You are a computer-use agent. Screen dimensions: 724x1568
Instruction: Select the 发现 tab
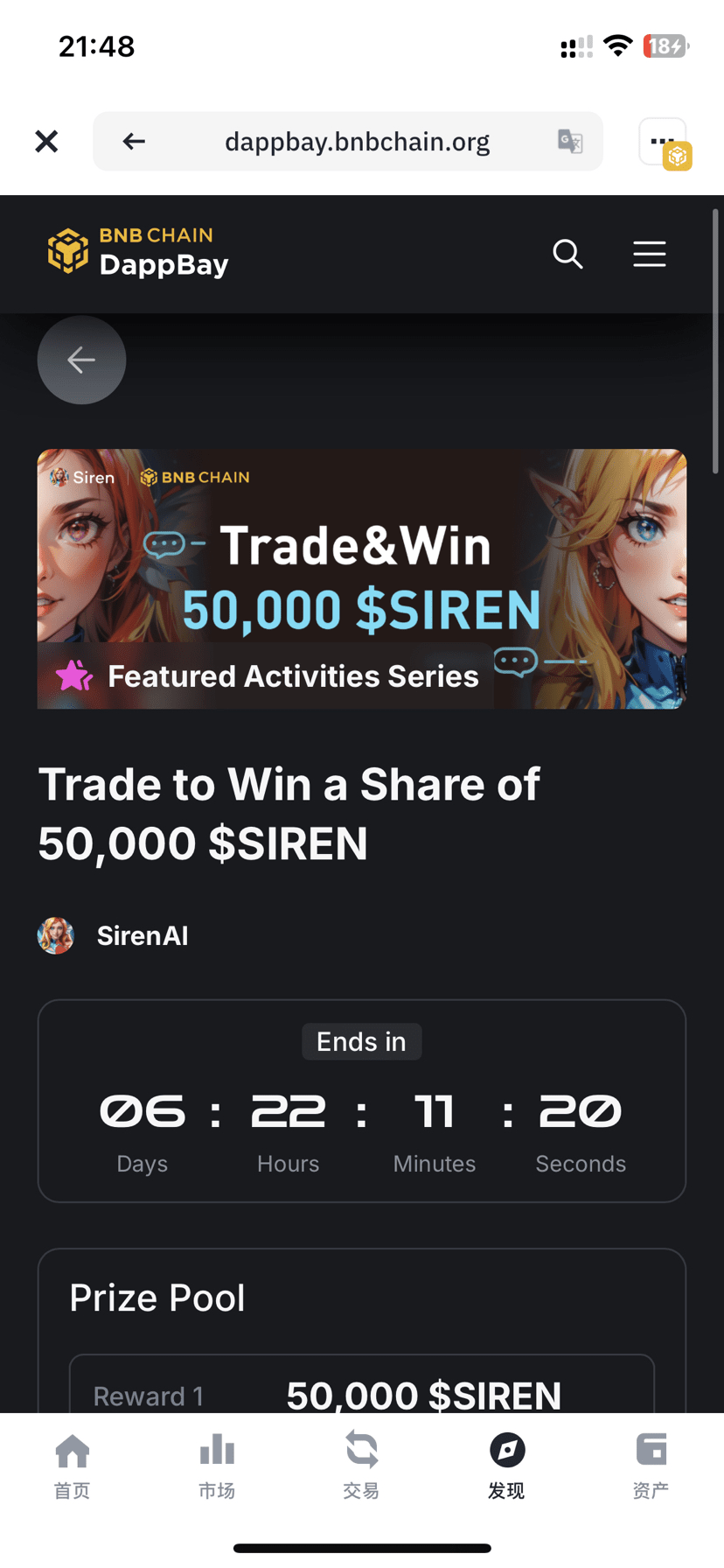point(506,1466)
